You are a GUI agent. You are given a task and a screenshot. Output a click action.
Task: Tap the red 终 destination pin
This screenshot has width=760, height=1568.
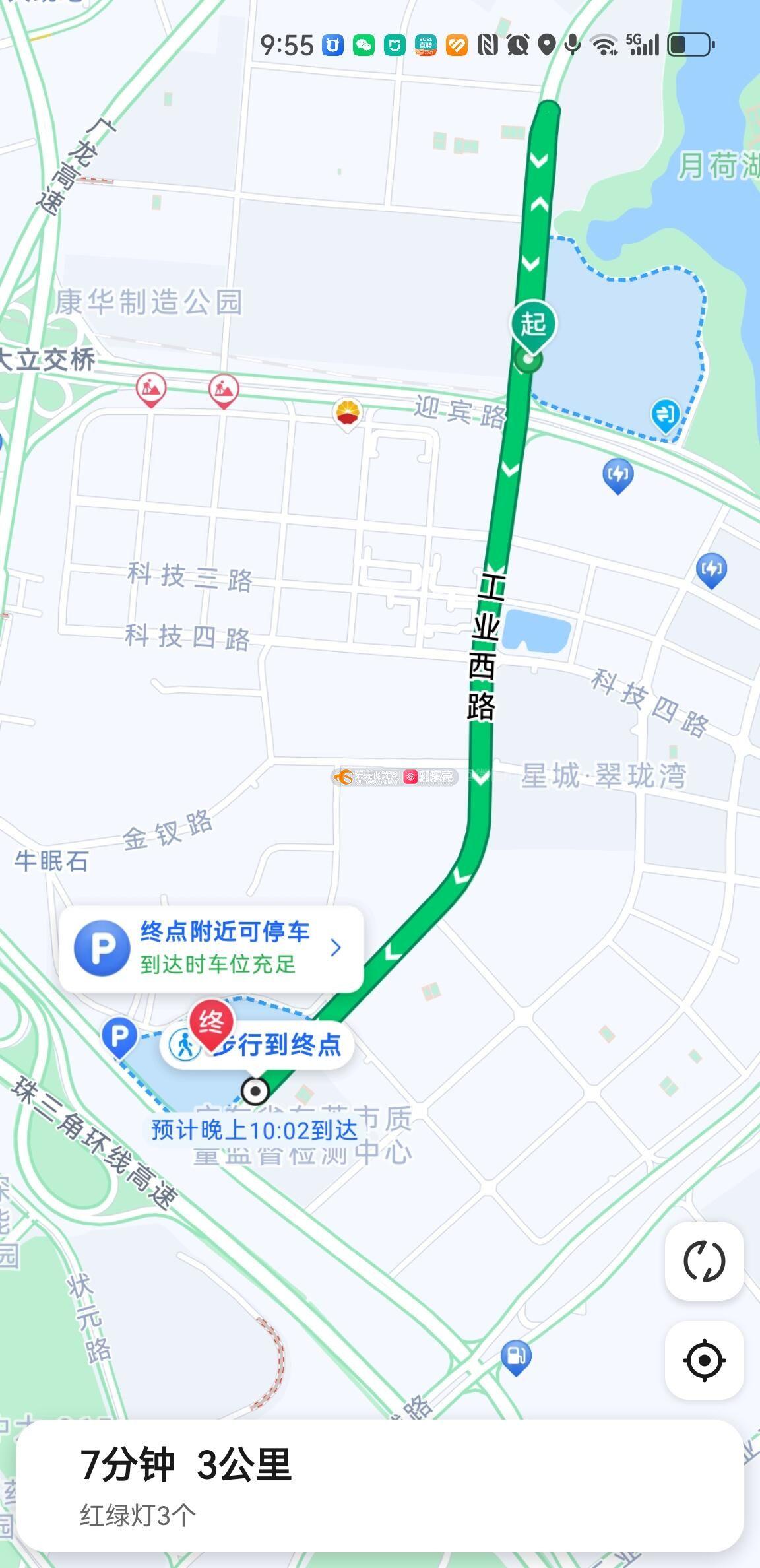tap(211, 1024)
